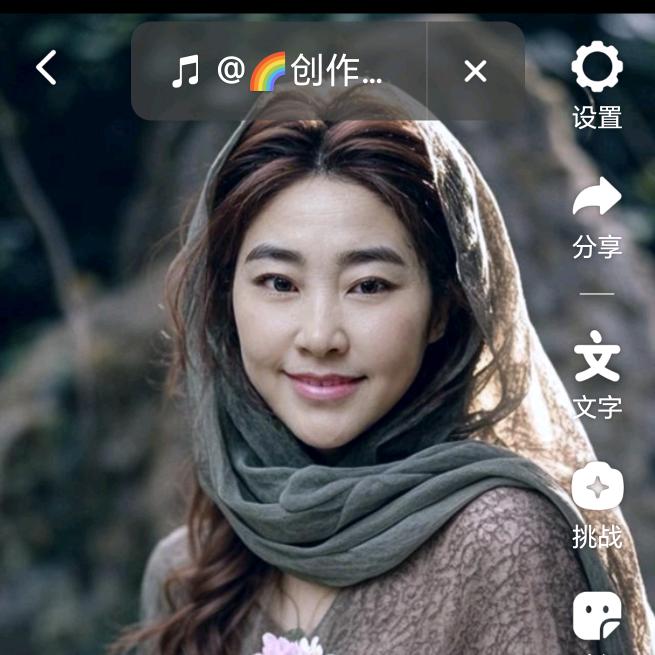This screenshot has width=655, height=655.
Task: Add text with the 文字 tool
Action: pyautogui.click(x=597, y=358)
